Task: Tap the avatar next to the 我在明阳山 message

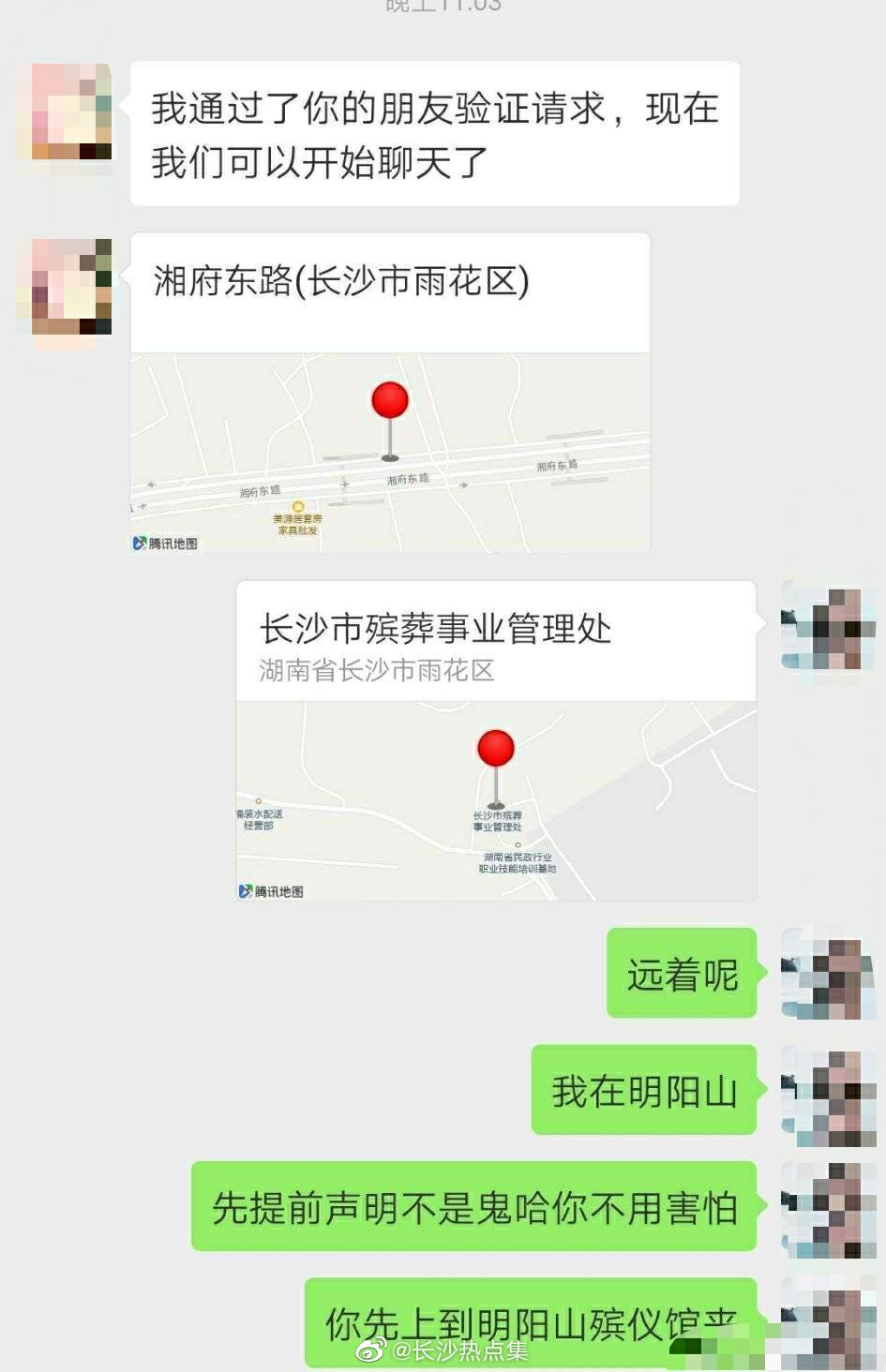Action: tap(828, 1093)
